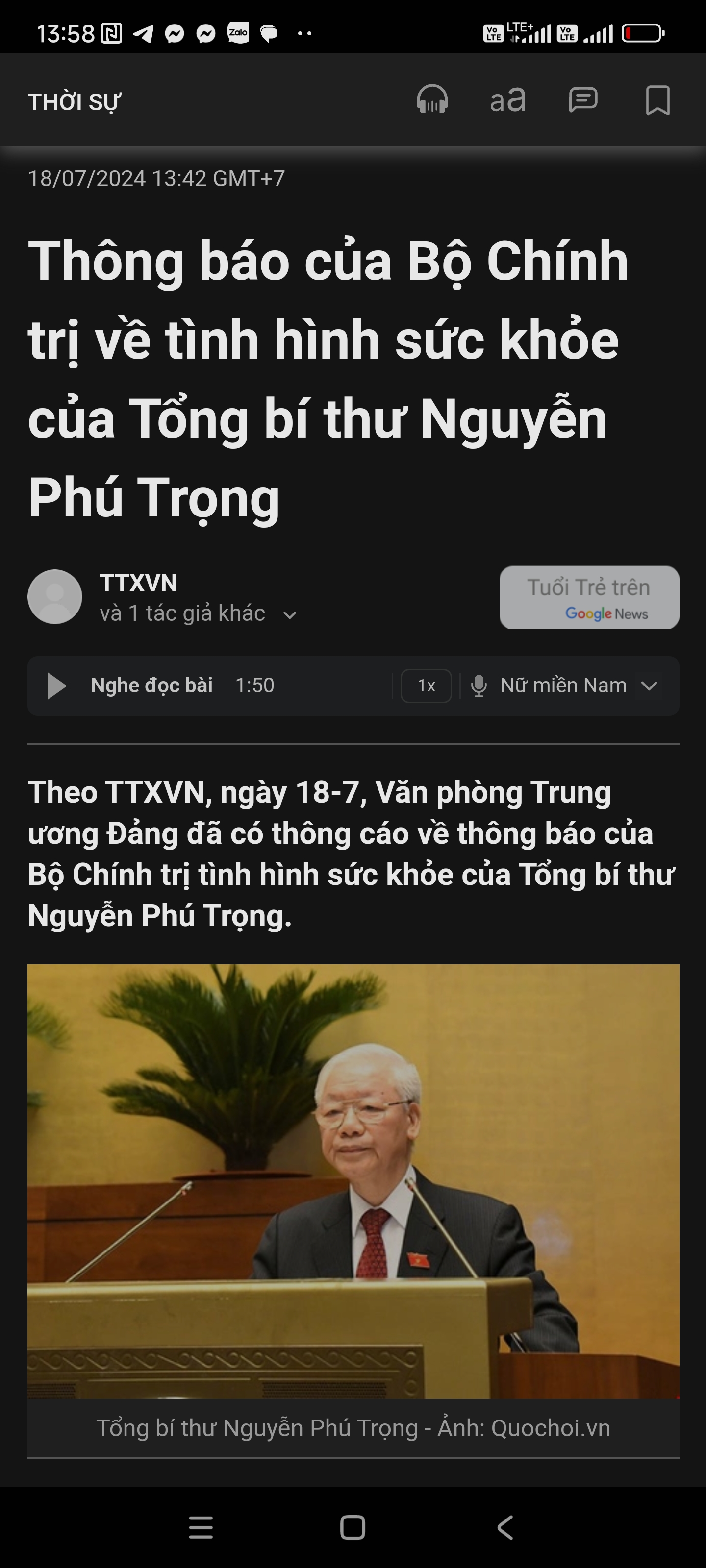Open the audio listening mode via headphone icon
Viewport: 706px width, 1568px height.
[x=433, y=100]
